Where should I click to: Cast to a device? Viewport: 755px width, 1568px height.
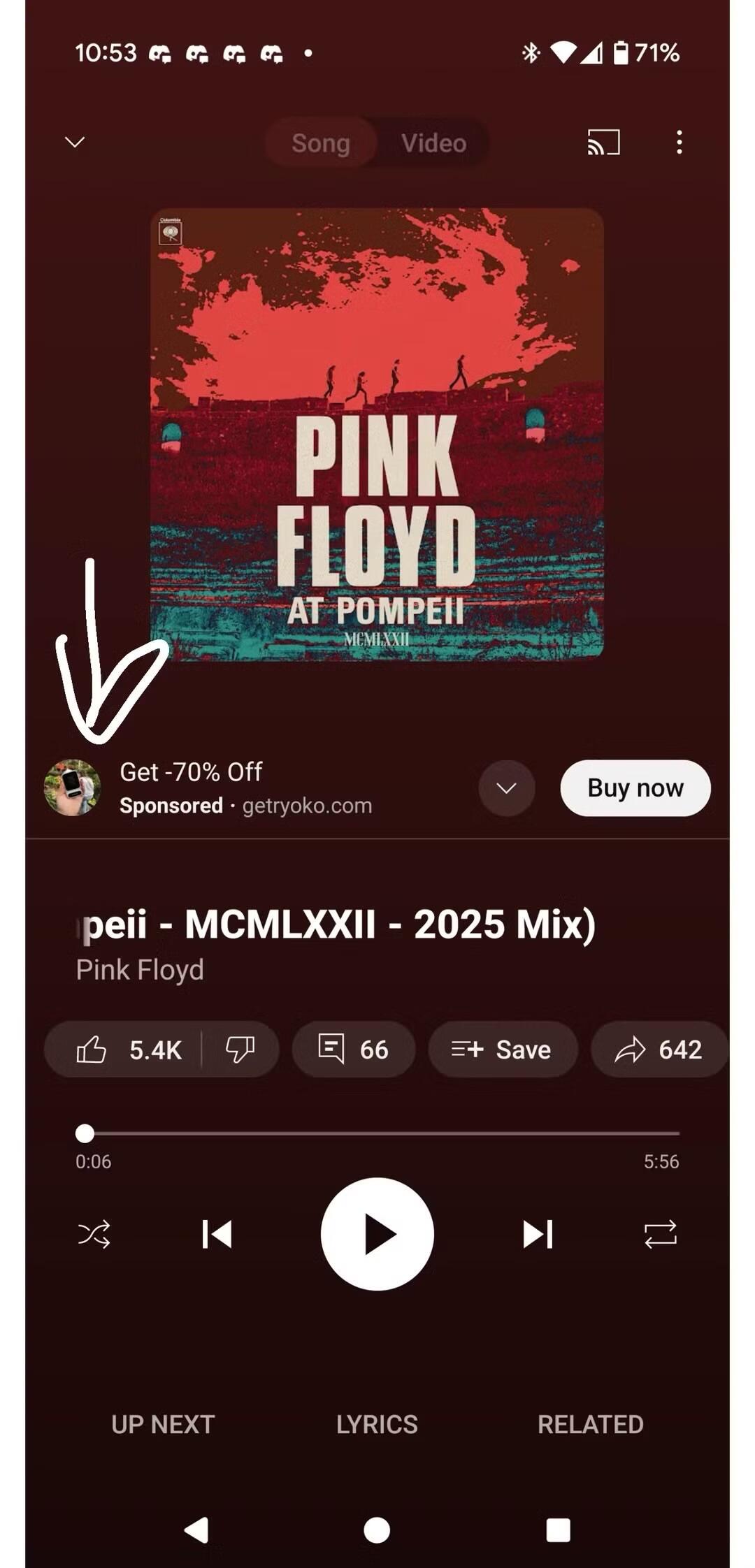[x=603, y=143]
